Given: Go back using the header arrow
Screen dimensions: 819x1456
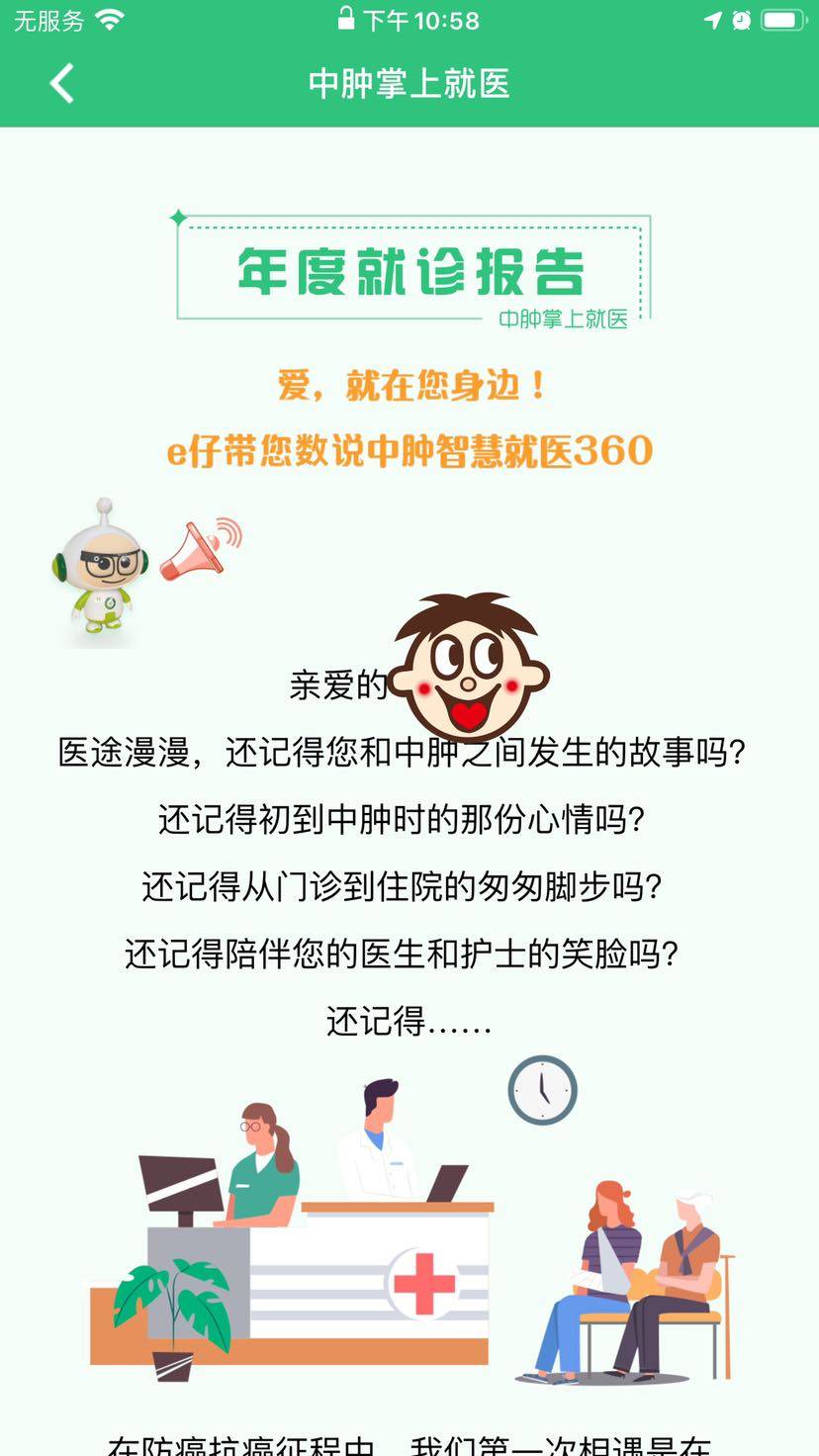Looking at the screenshot, I should pyautogui.click(x=61, y=83).
